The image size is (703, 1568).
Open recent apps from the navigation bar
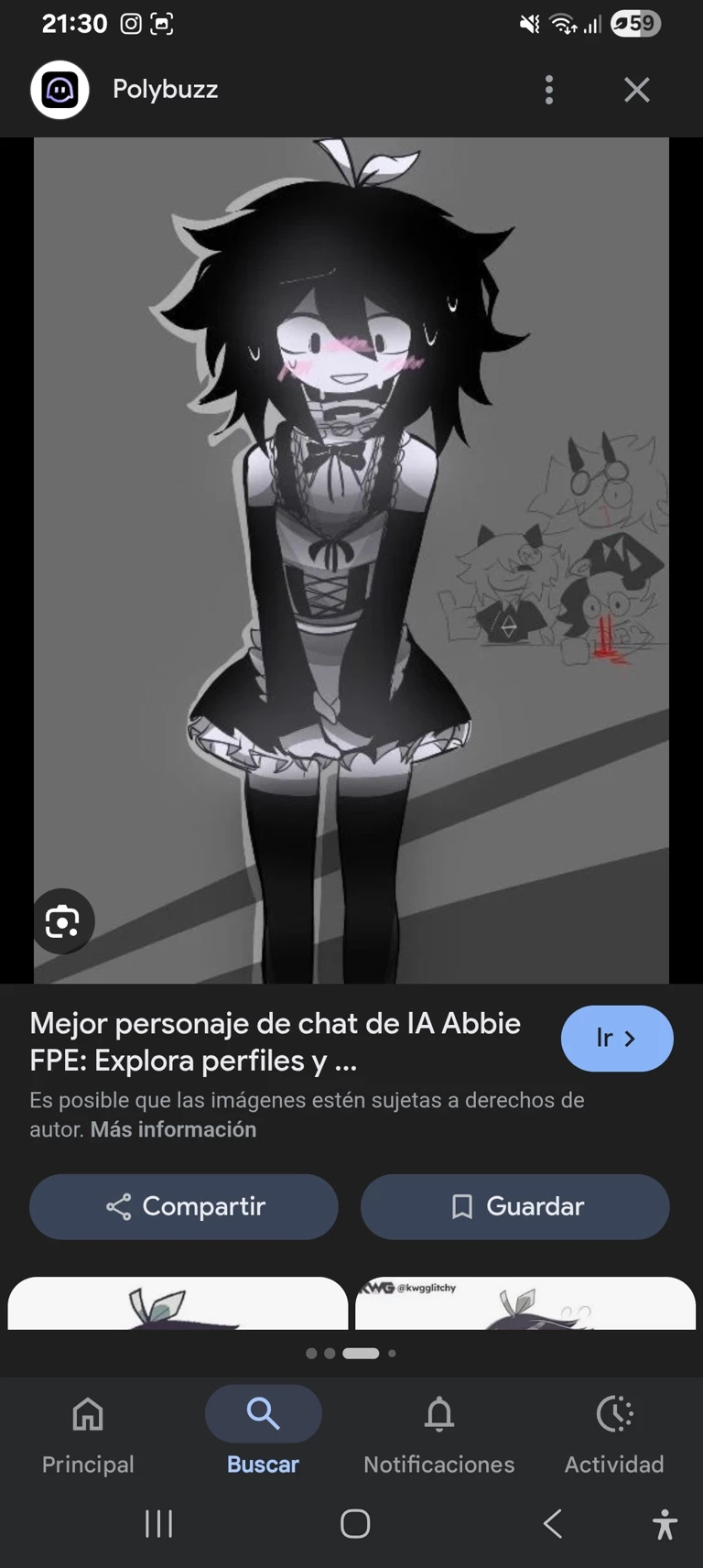point(158,1524)
